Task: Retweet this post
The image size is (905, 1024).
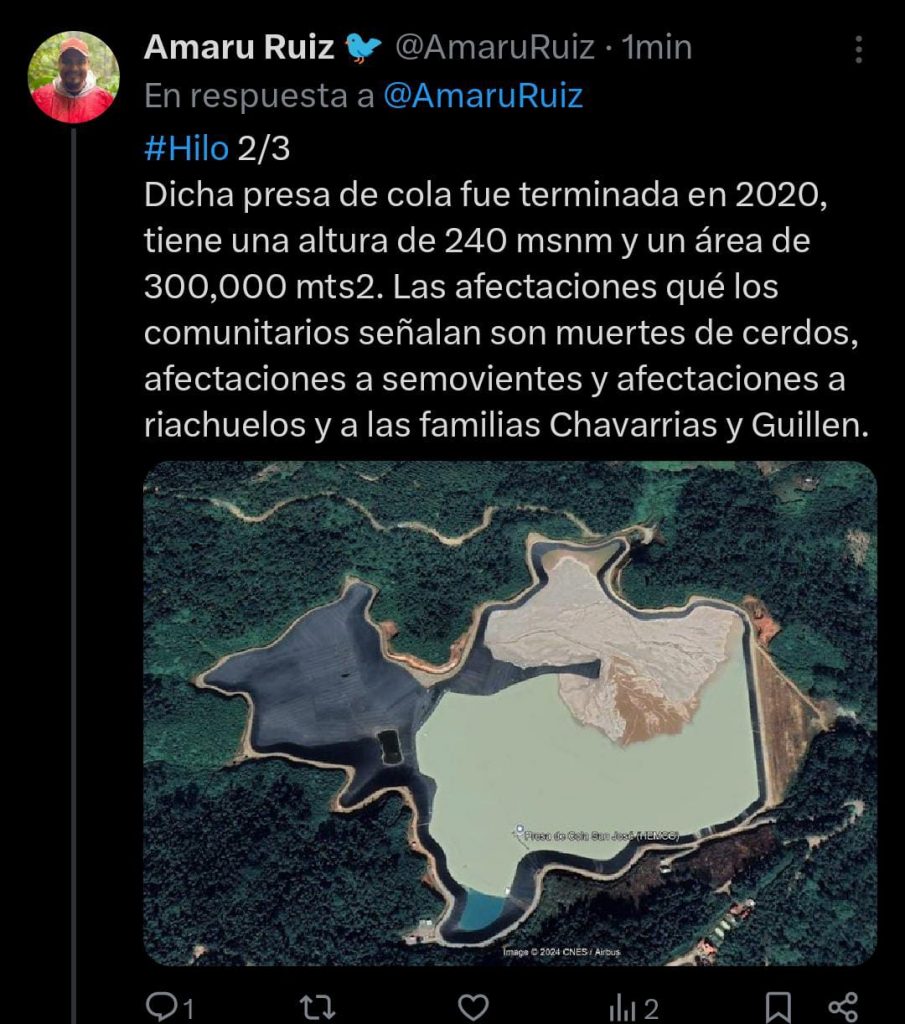Action: (x=317, y=1006)
